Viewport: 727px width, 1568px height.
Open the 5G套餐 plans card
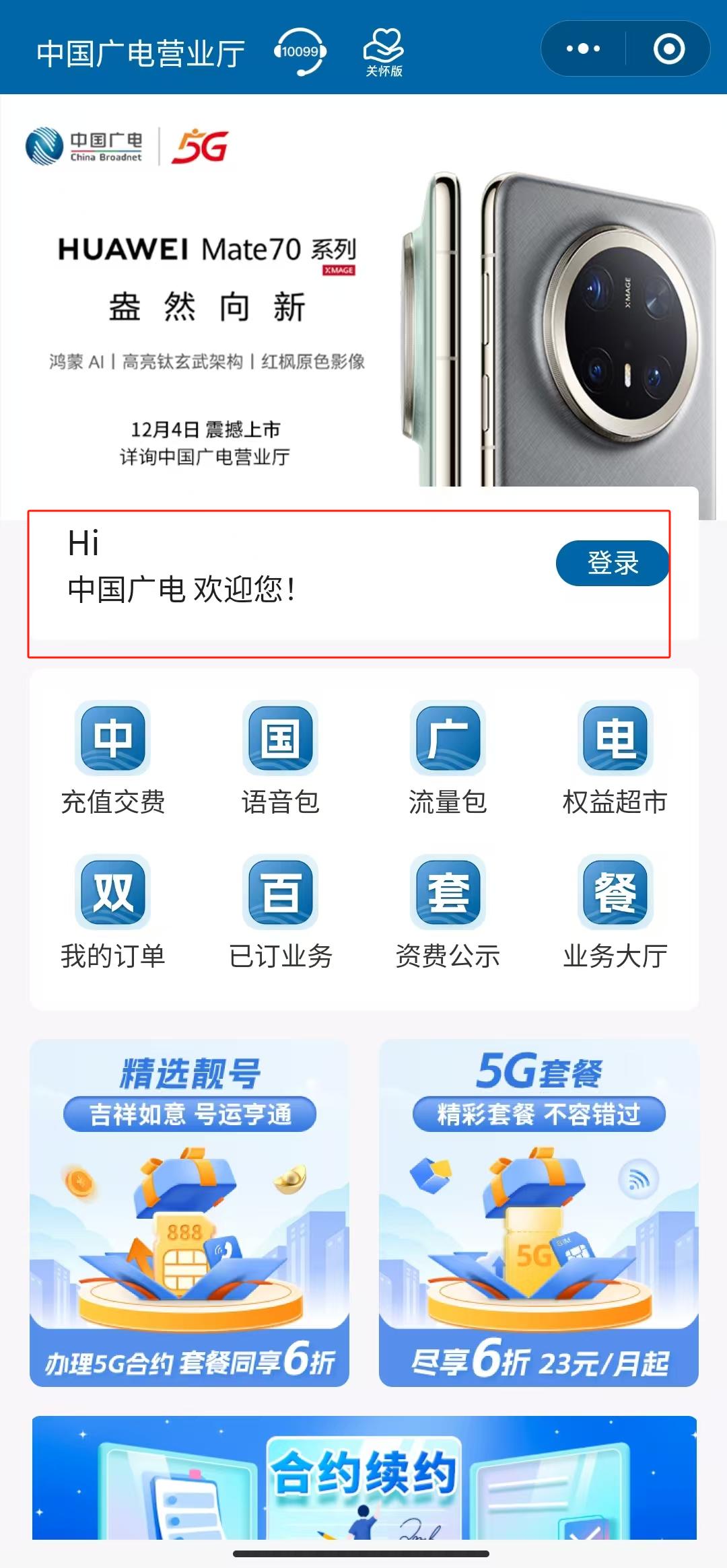point(539,1213)
